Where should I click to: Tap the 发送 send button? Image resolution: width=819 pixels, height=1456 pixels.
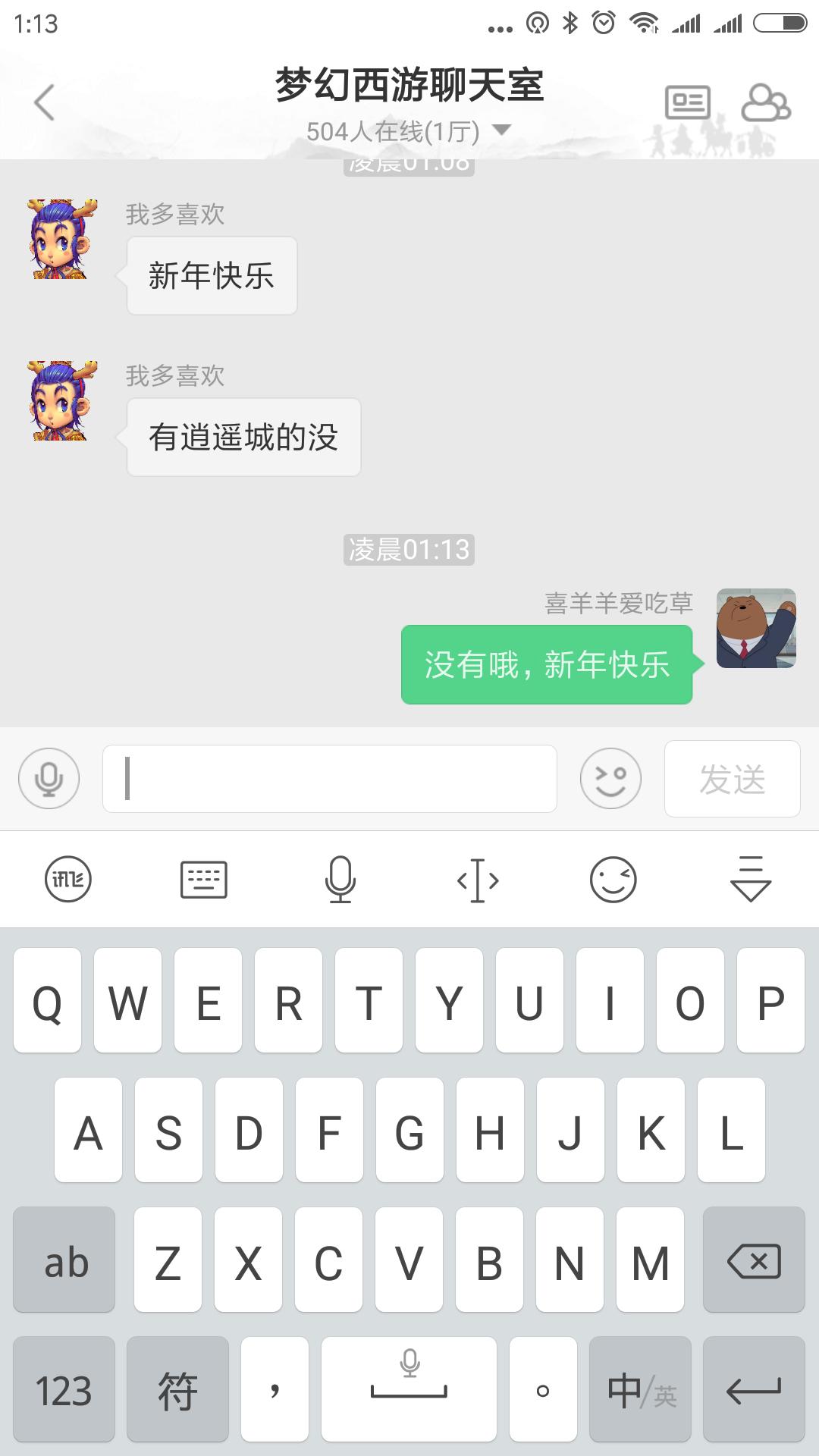[x=732, y=779]
